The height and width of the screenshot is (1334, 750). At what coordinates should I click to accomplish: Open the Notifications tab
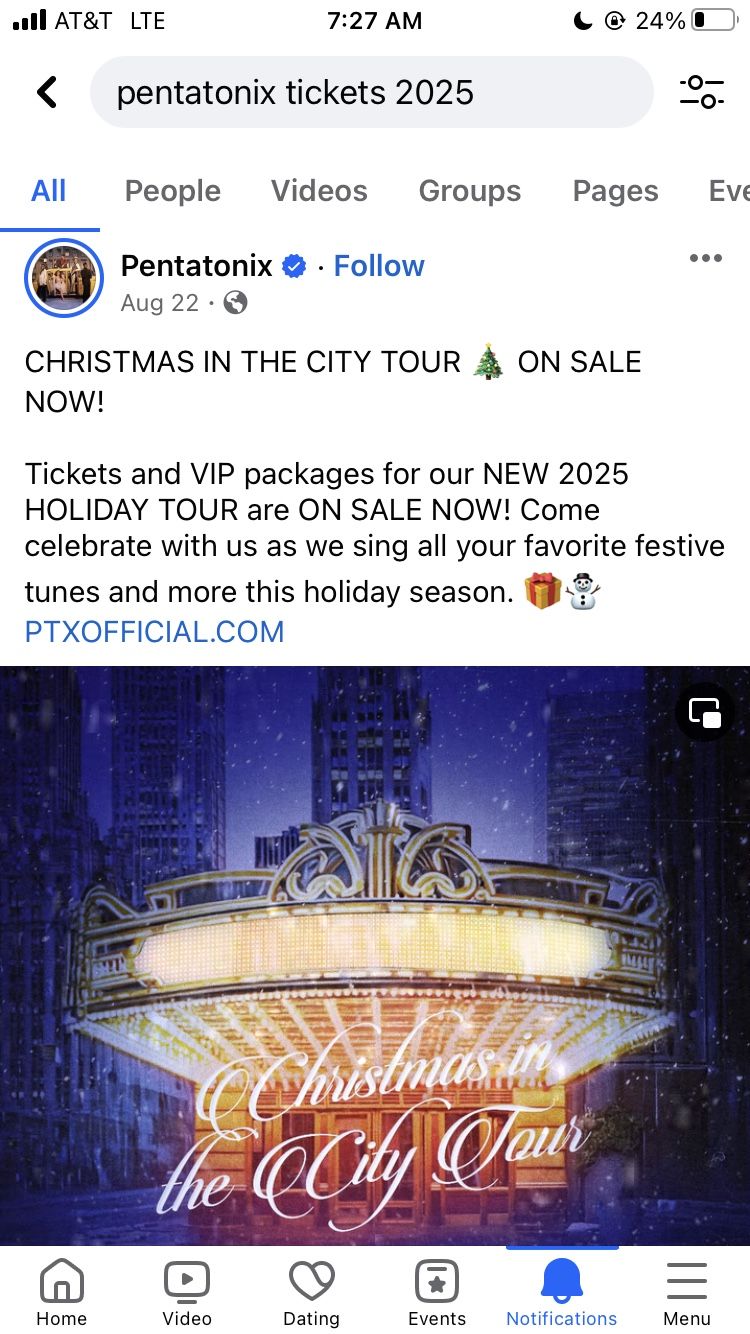pos(561,1292)
